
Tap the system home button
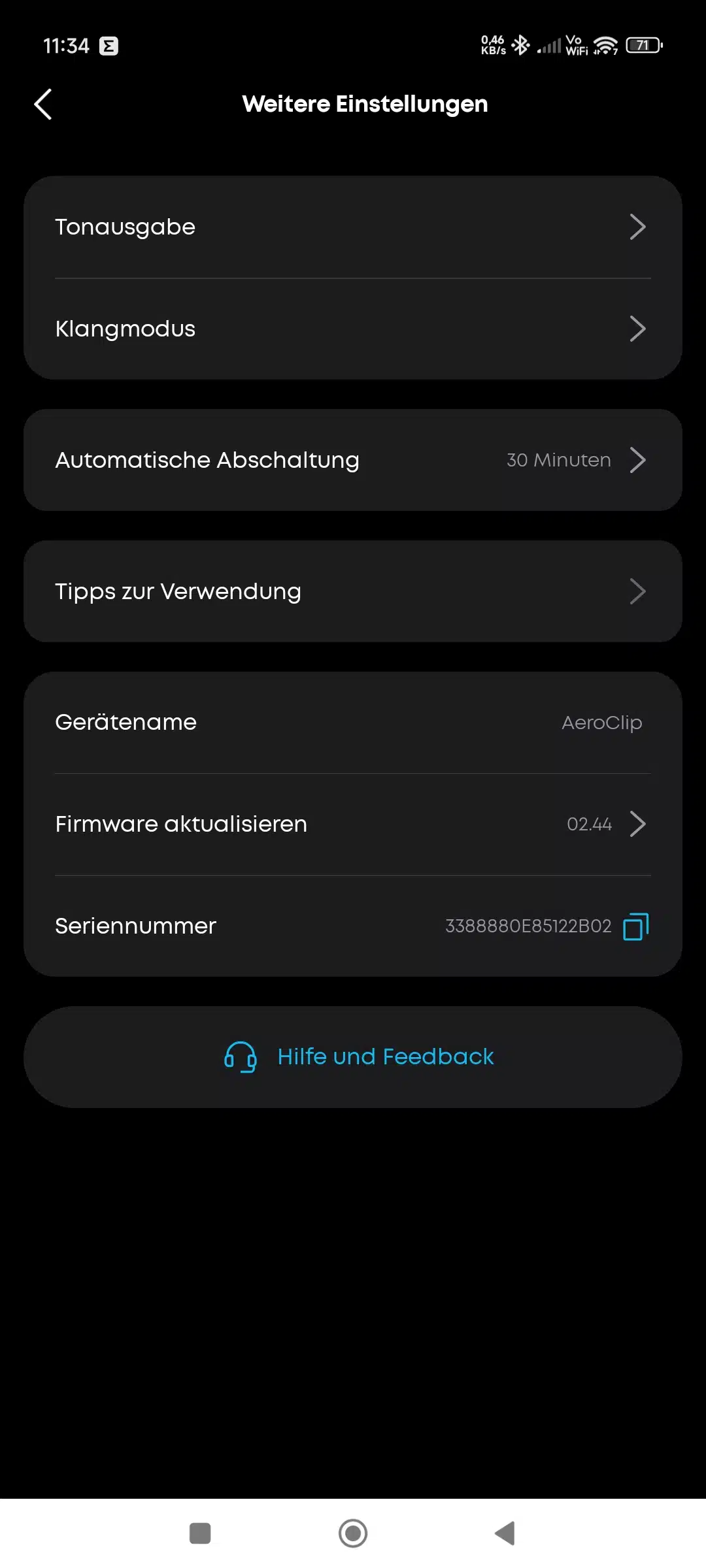(353, 1533)
